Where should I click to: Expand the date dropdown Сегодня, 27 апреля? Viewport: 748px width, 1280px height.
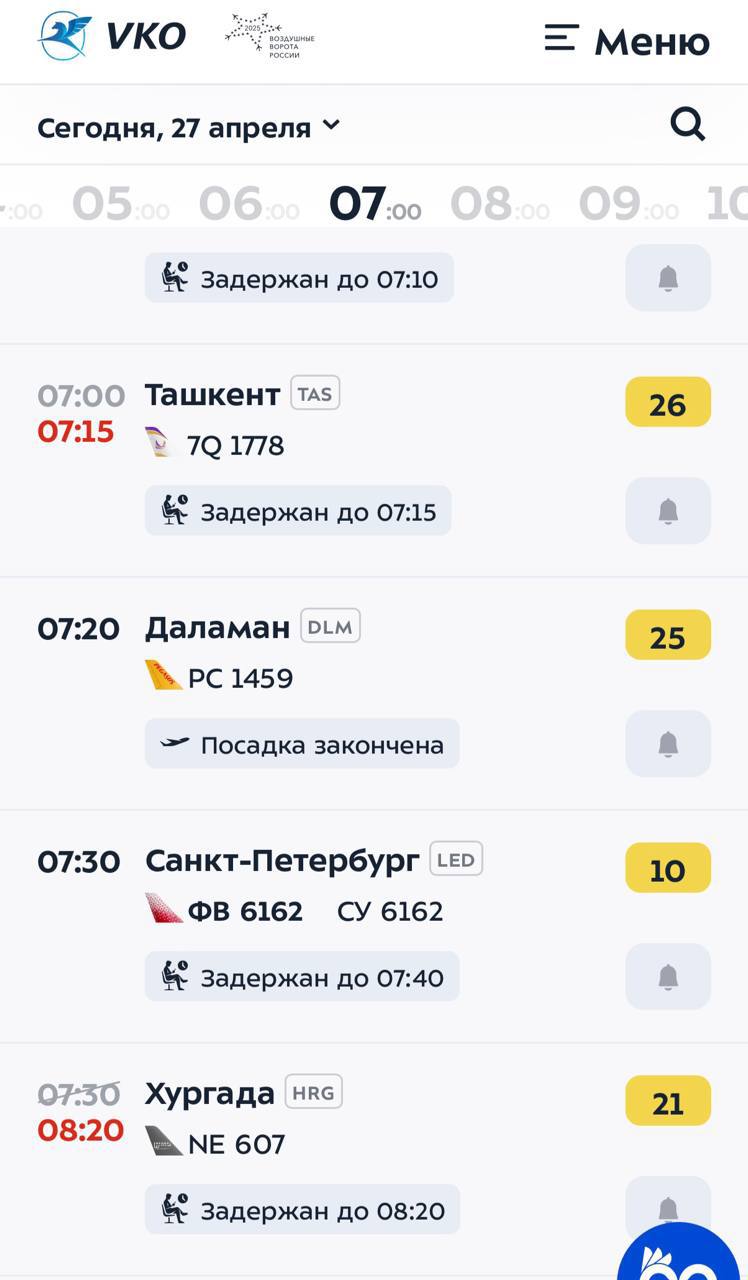(x=189, y=128)
